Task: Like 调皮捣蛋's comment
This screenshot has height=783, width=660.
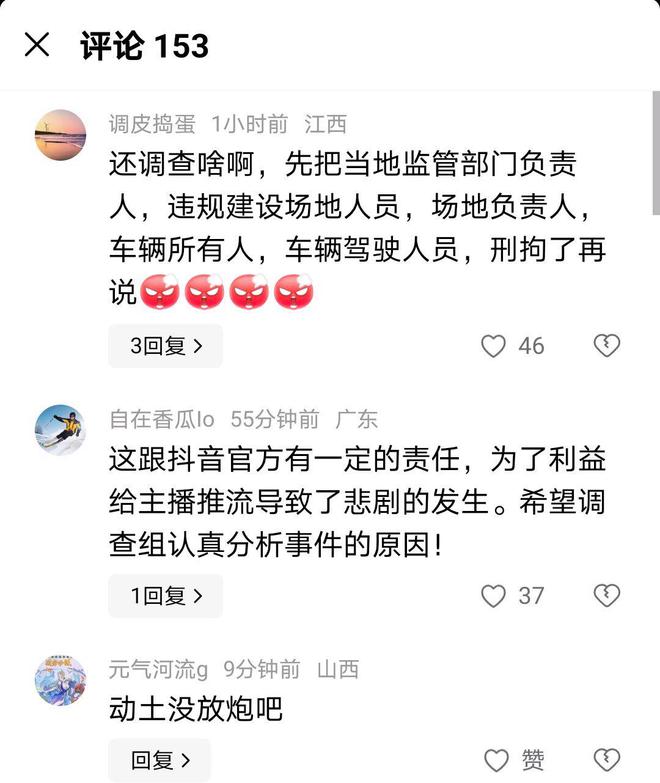Action: click(494, 346)
